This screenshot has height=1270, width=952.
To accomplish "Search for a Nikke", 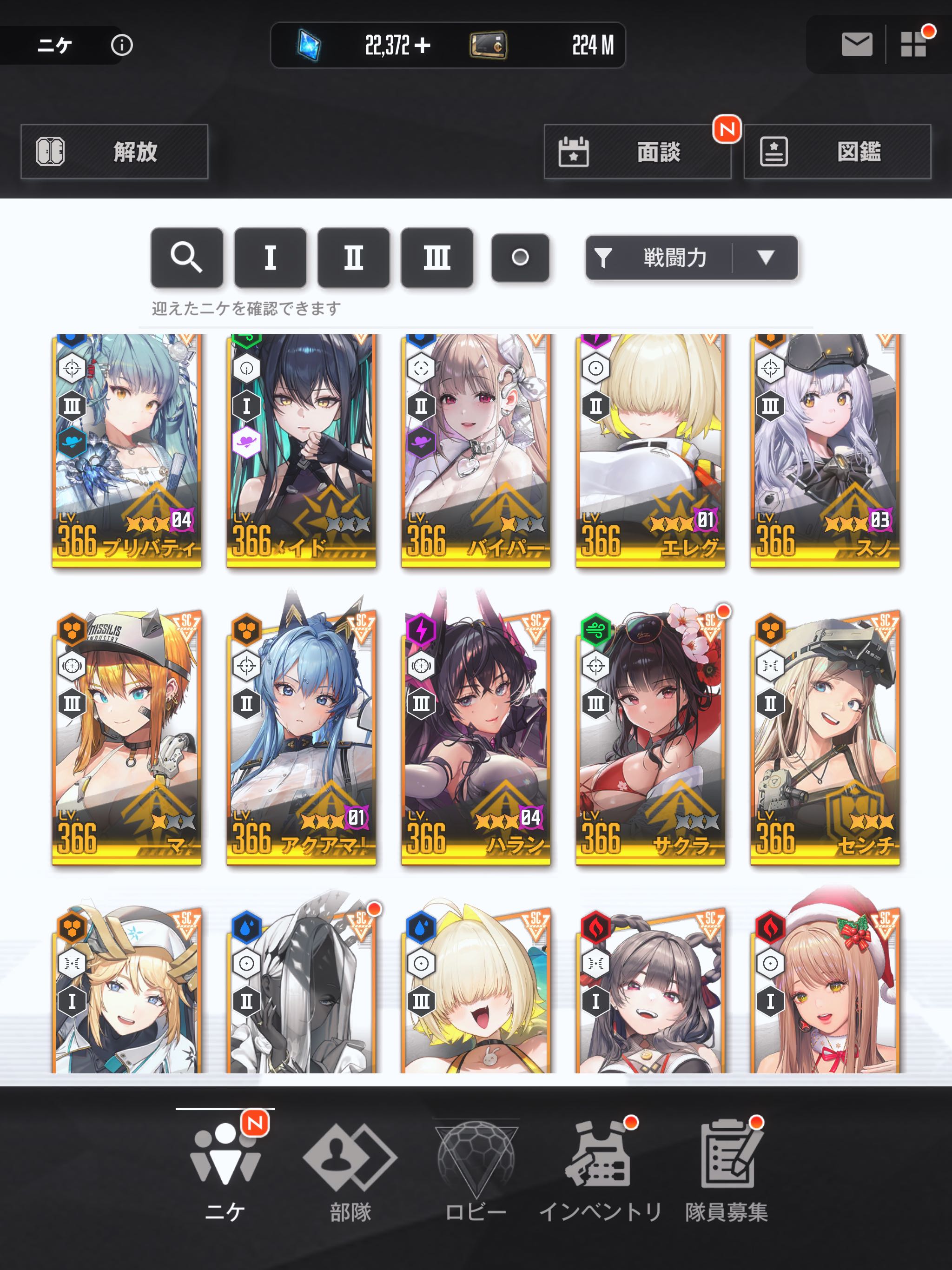I will (x=186, y=257).
